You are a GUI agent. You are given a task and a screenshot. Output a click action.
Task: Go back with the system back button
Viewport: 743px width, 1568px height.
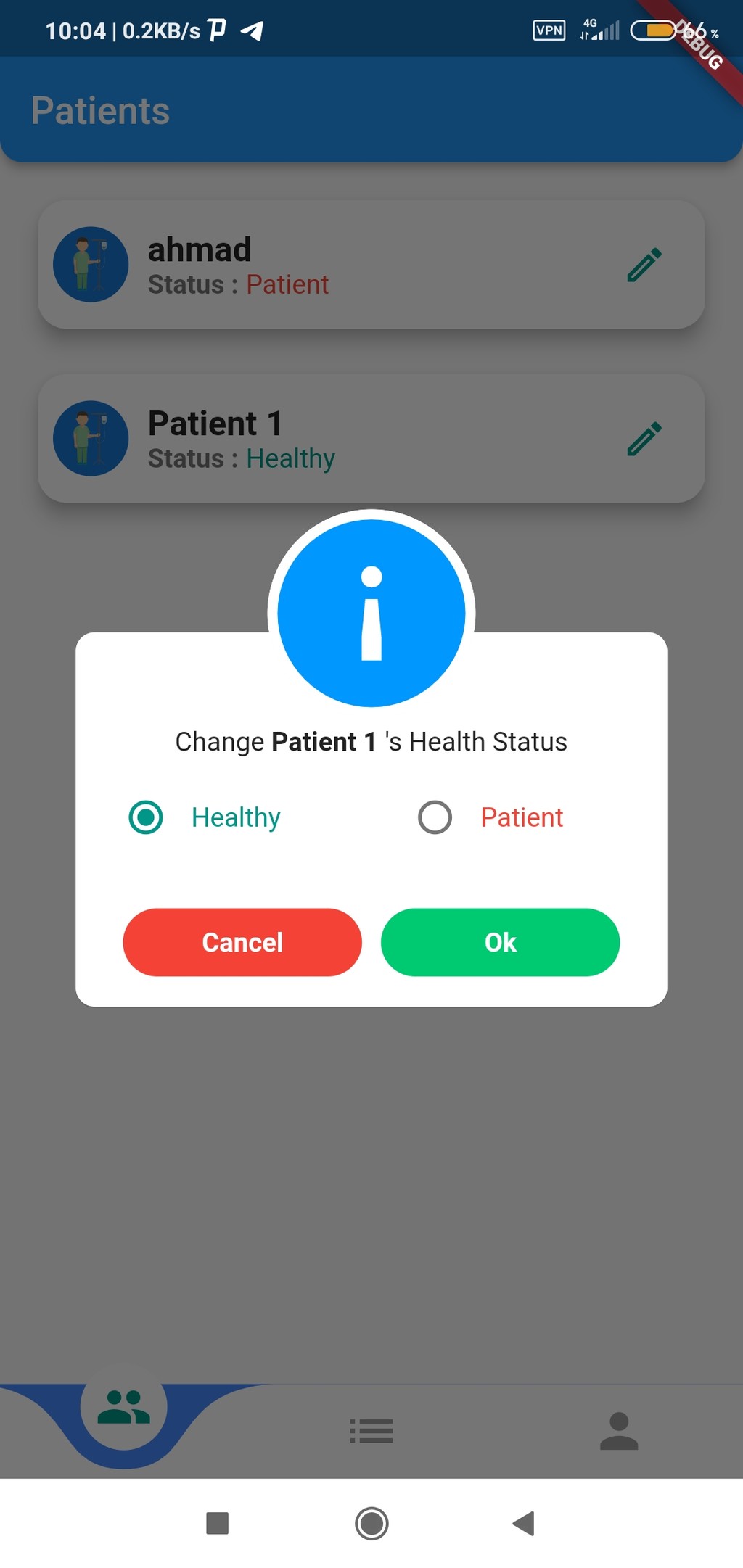click(x=523, y=1523)
